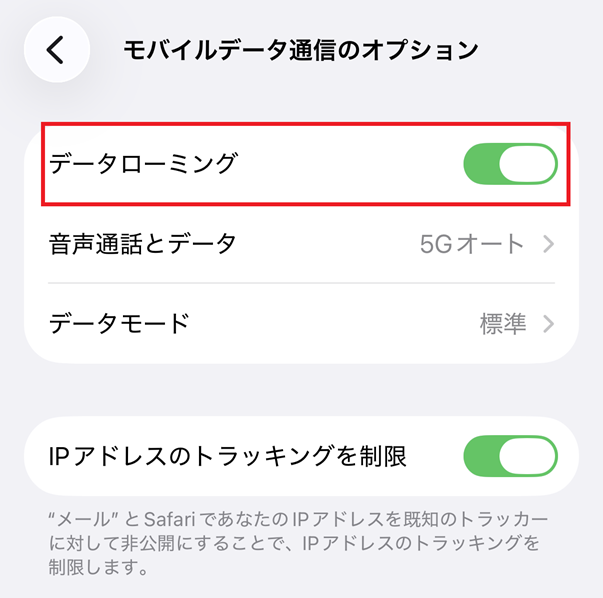Open 音声通話とデータ settings
This screenshot has height=598, width=603.
click(300, 243)
